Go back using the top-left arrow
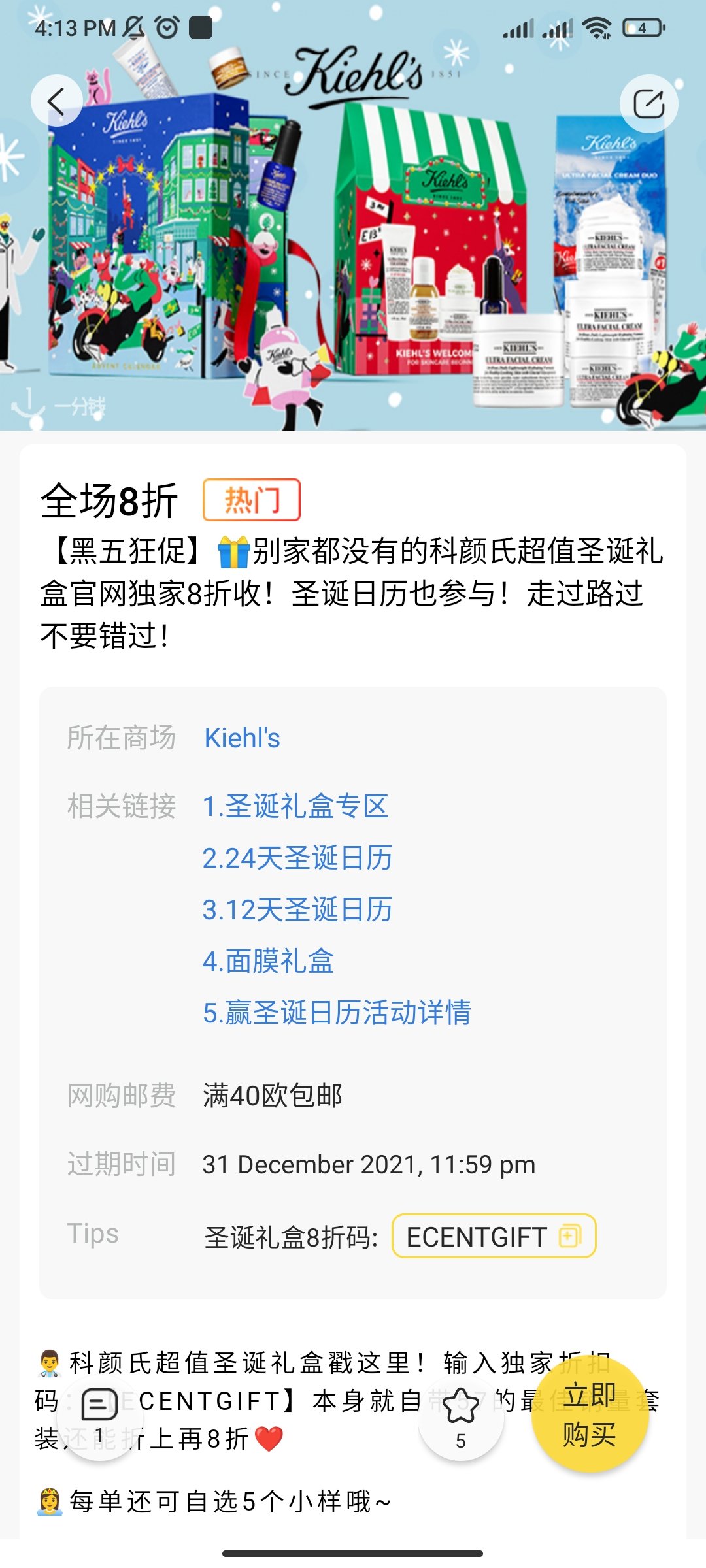 click(x=57, y=102)
